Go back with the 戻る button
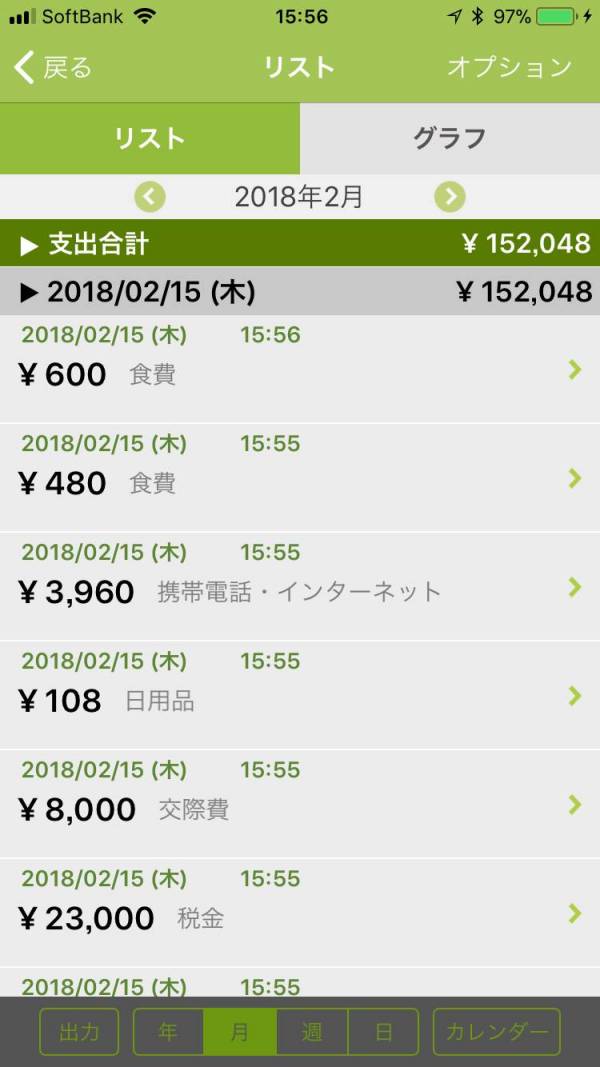Image resolution: width=600 pixels, height=1067 pixels. (53, 68)
